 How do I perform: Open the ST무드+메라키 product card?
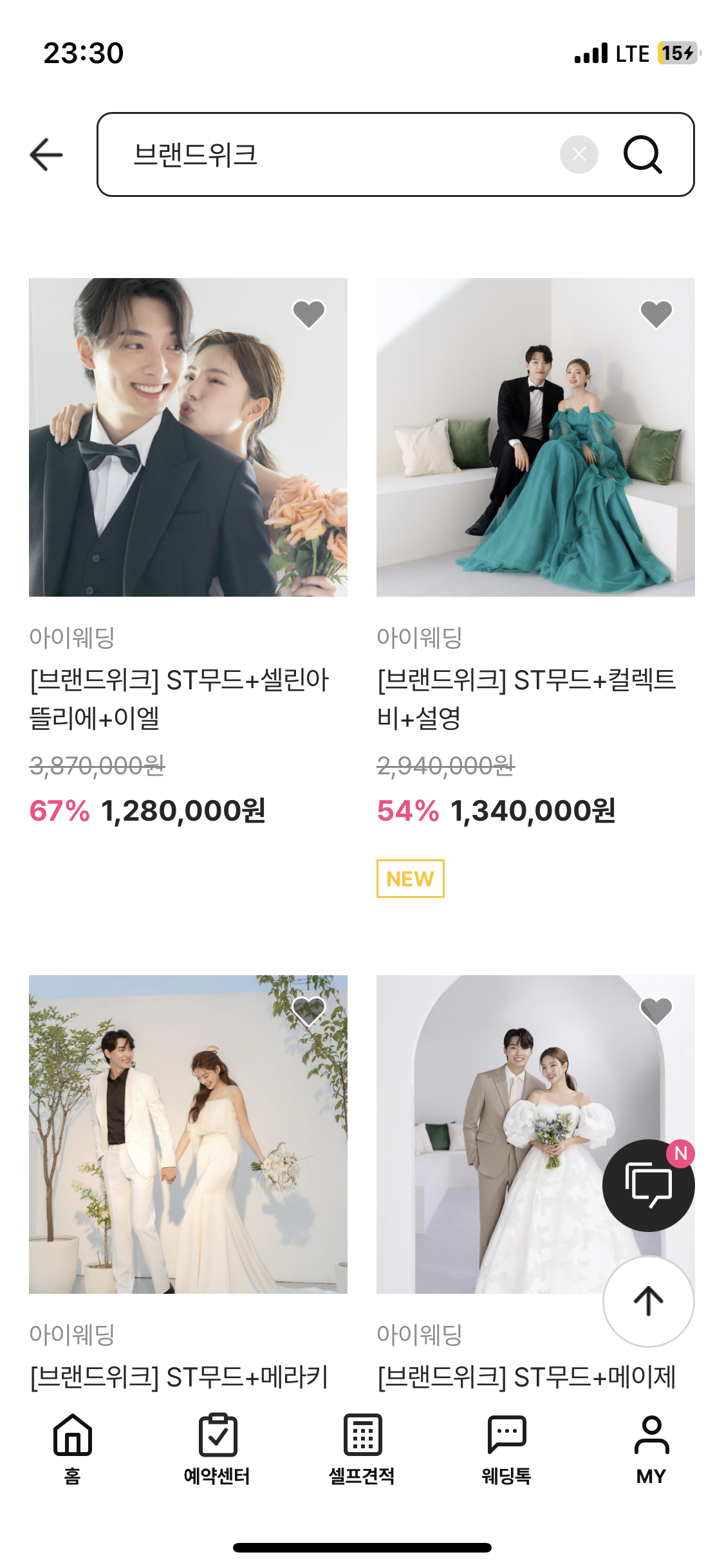coord(188,1134)
